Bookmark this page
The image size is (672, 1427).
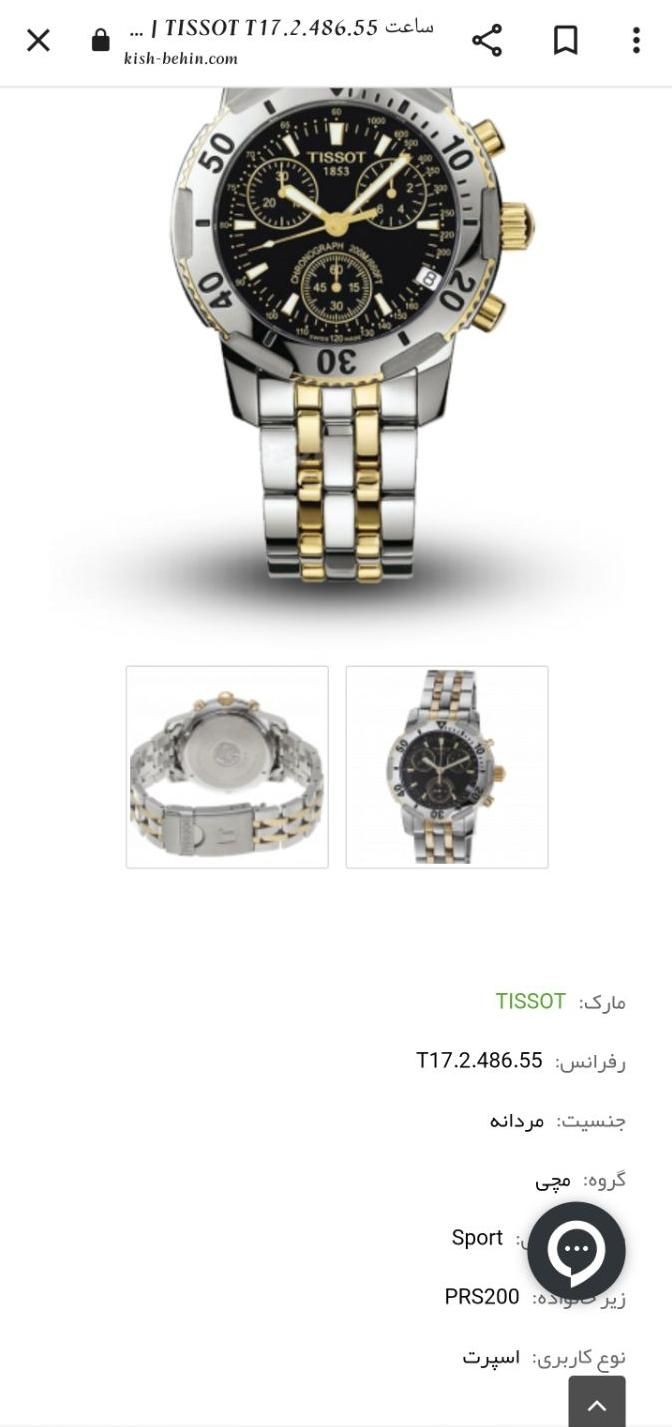[x=565, y=40]
